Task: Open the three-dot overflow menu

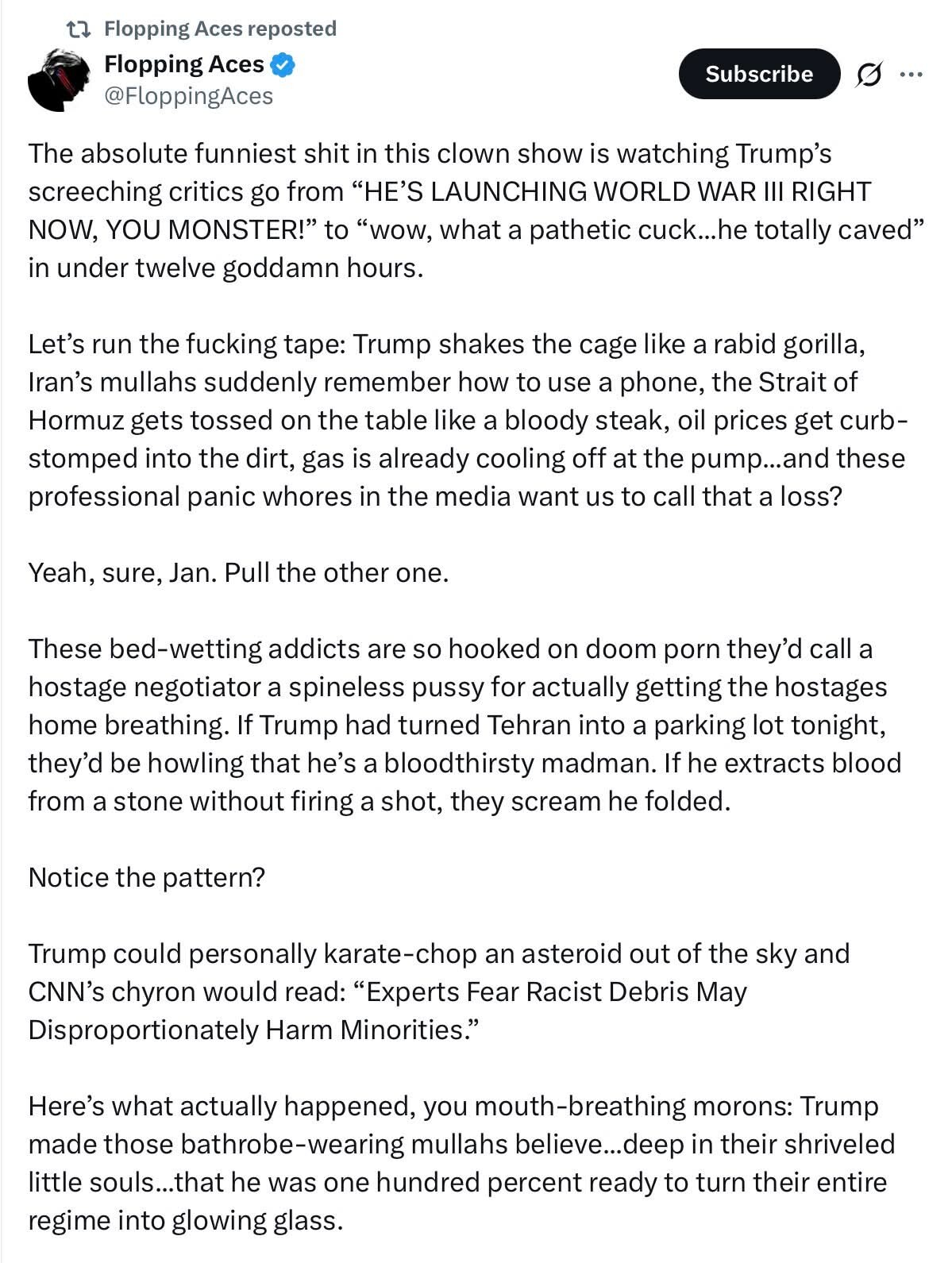Action: coord(911,75)
